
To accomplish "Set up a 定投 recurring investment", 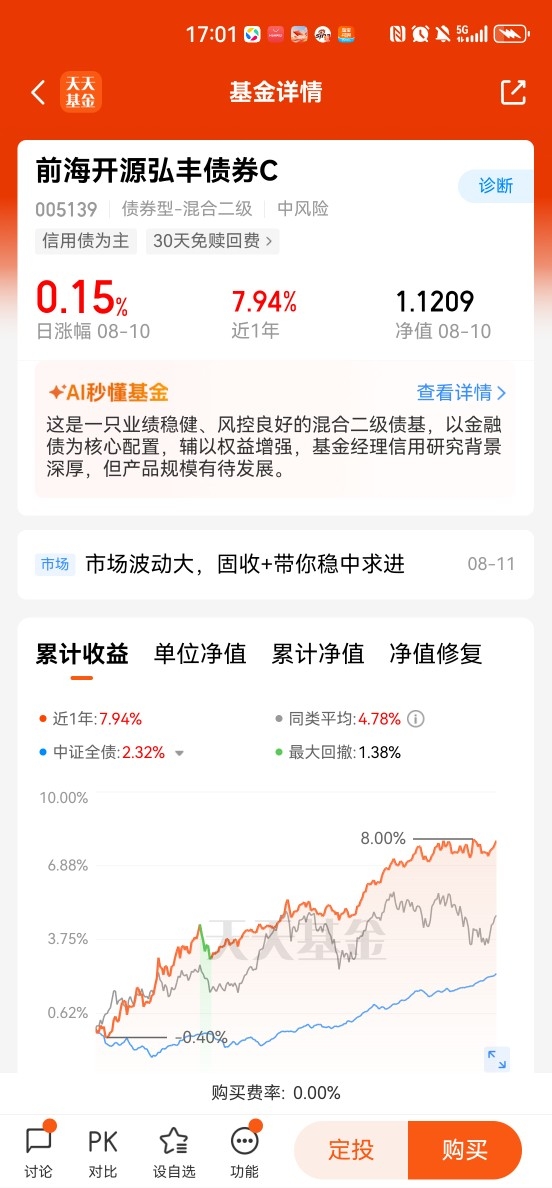I will point(351,1149).
